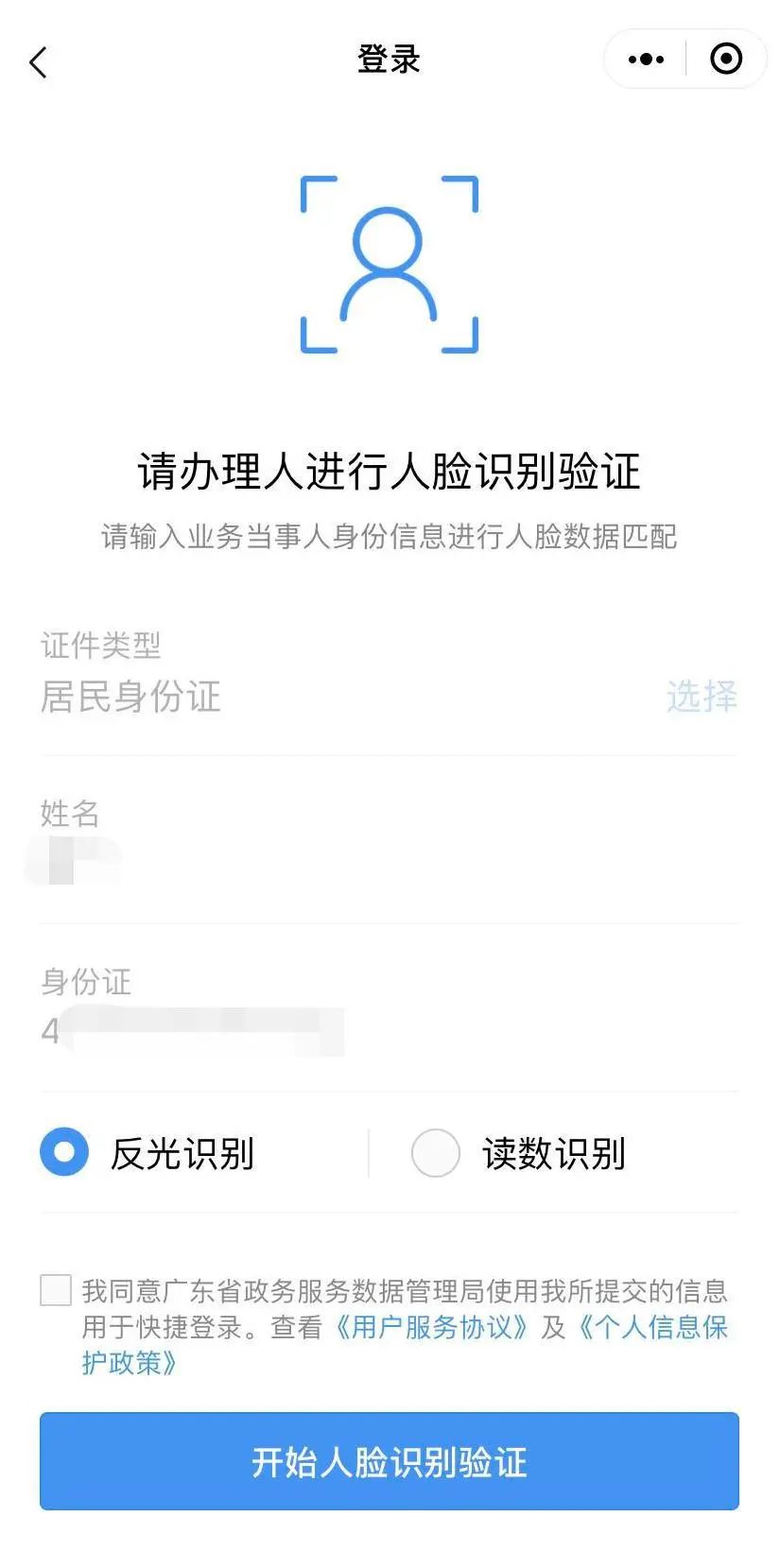This screenshot has width=780, height=1568.
Task: Open the 选择 certificate type picker
Action: pos(703,697)
